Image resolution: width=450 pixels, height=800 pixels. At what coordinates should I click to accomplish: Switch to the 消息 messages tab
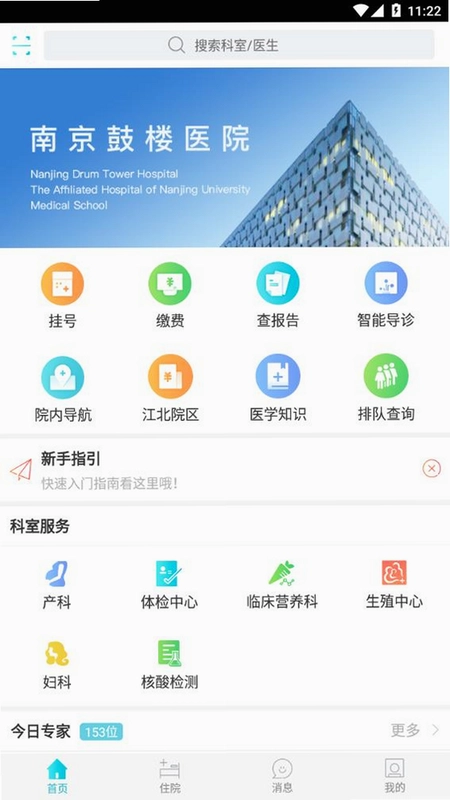[x=282, y=776]
